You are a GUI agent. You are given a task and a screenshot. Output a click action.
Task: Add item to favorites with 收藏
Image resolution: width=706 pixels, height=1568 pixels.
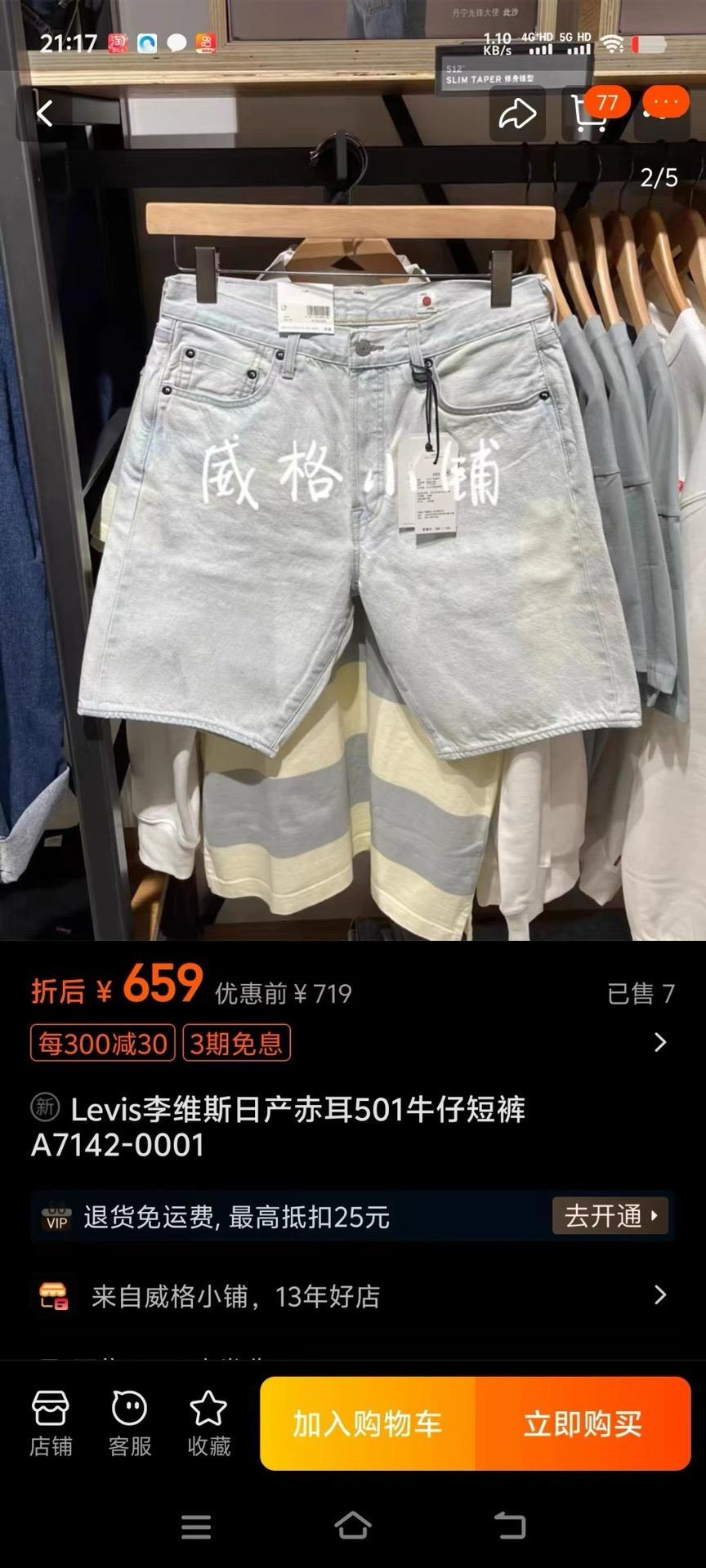[208, 1423]
